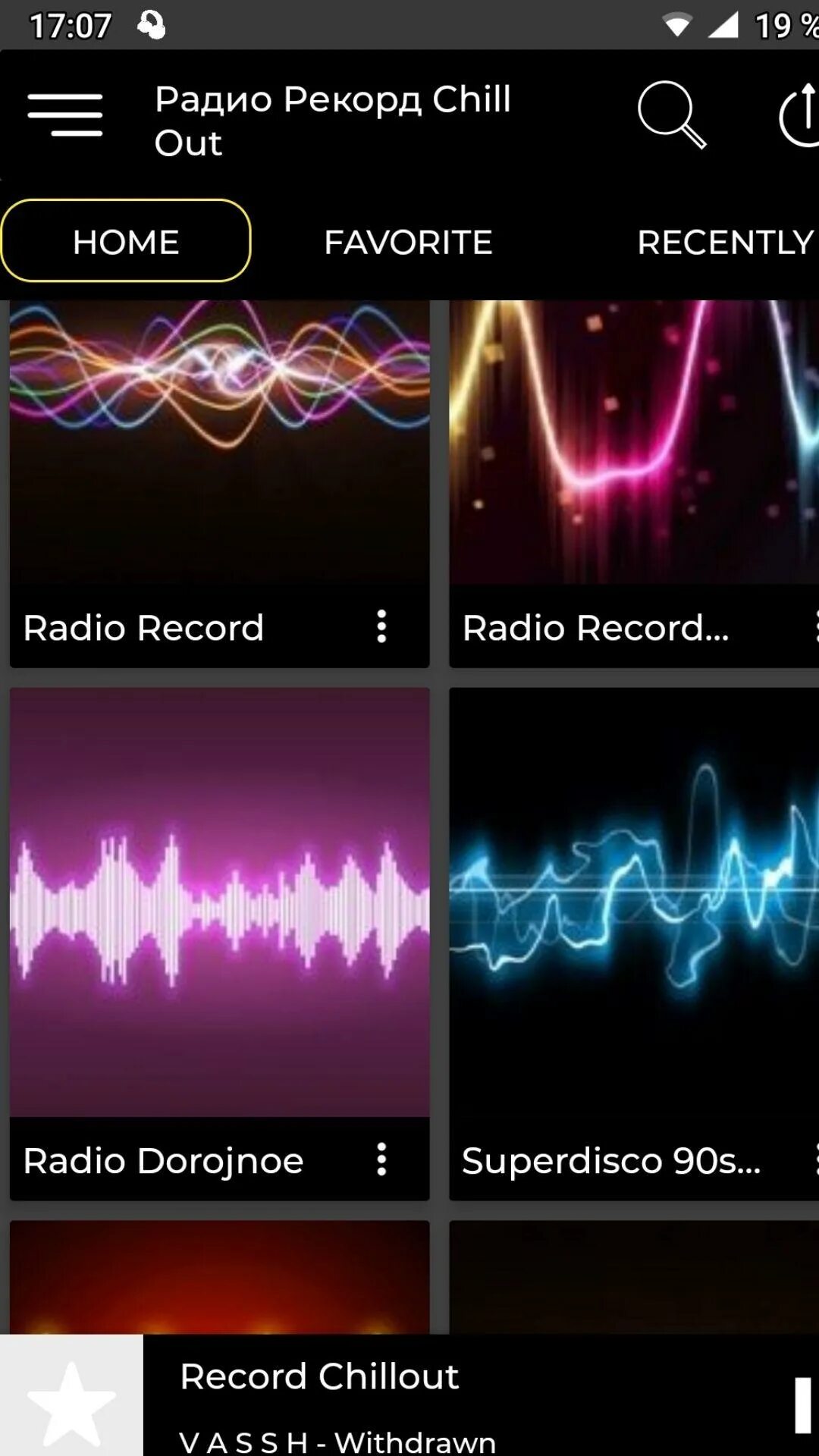Open the search magnifier
819x1456 pixels.
[x=671, y=115]
